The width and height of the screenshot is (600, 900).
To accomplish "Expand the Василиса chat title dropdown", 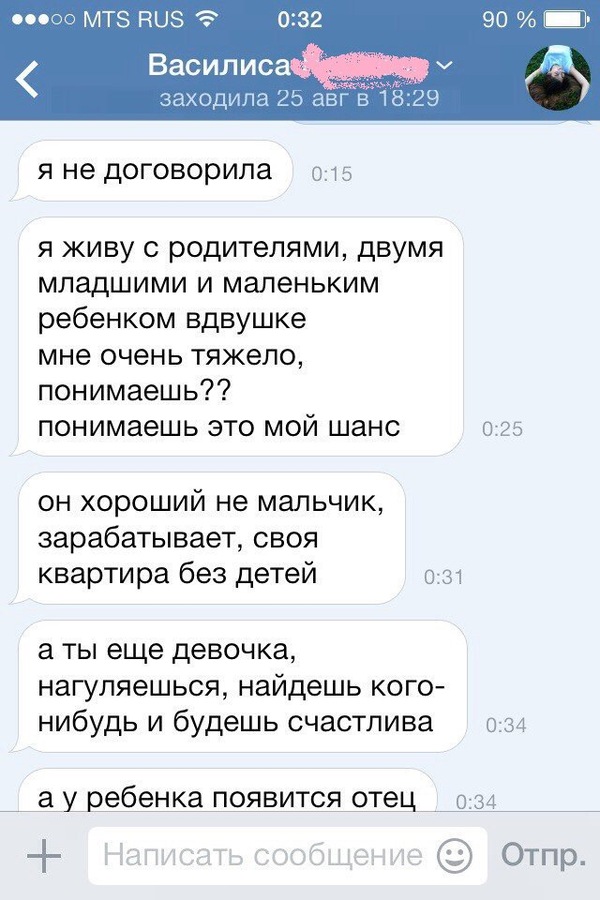I will tap(444, 66).
